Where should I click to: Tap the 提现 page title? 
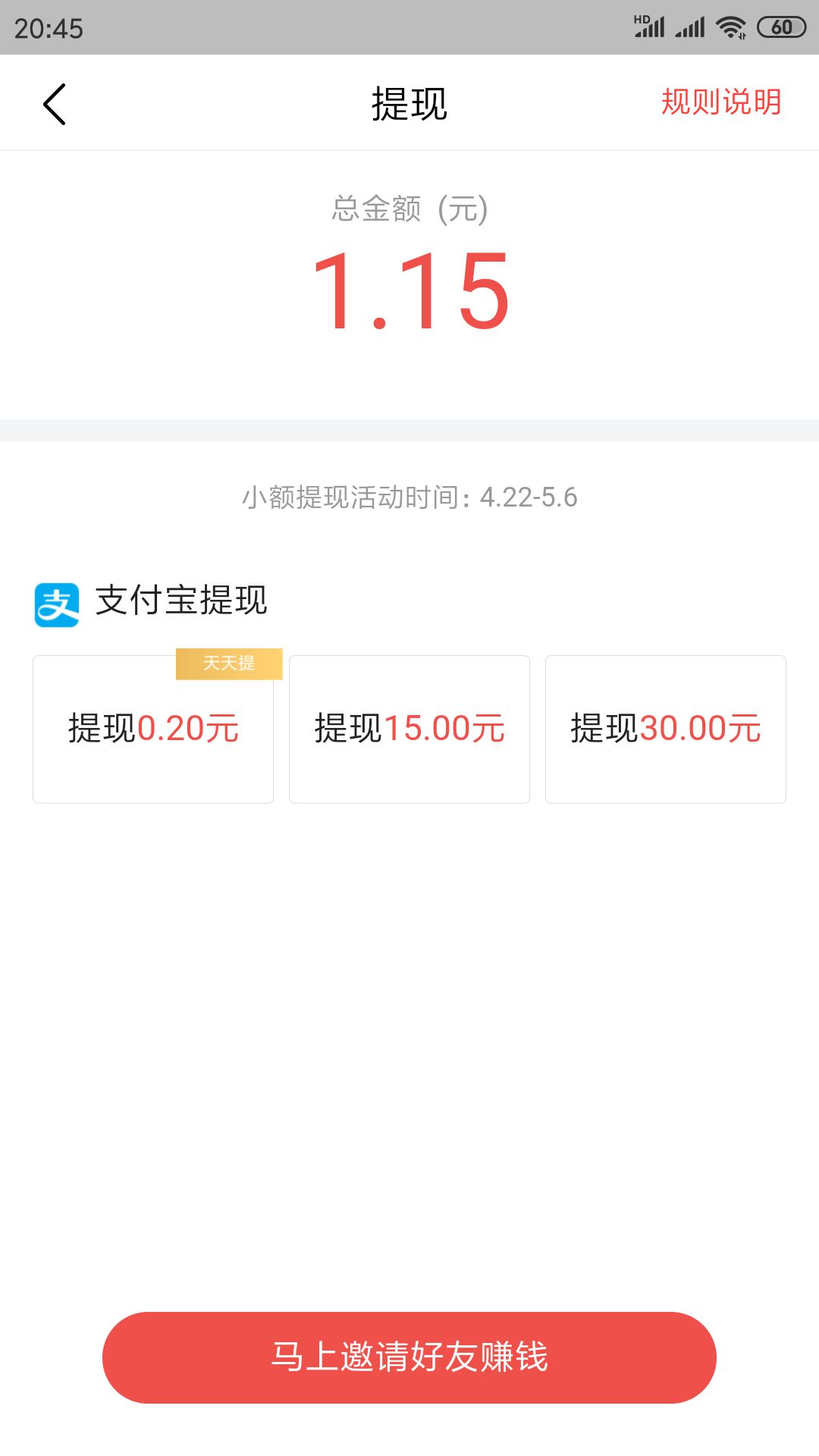point(409,104)
